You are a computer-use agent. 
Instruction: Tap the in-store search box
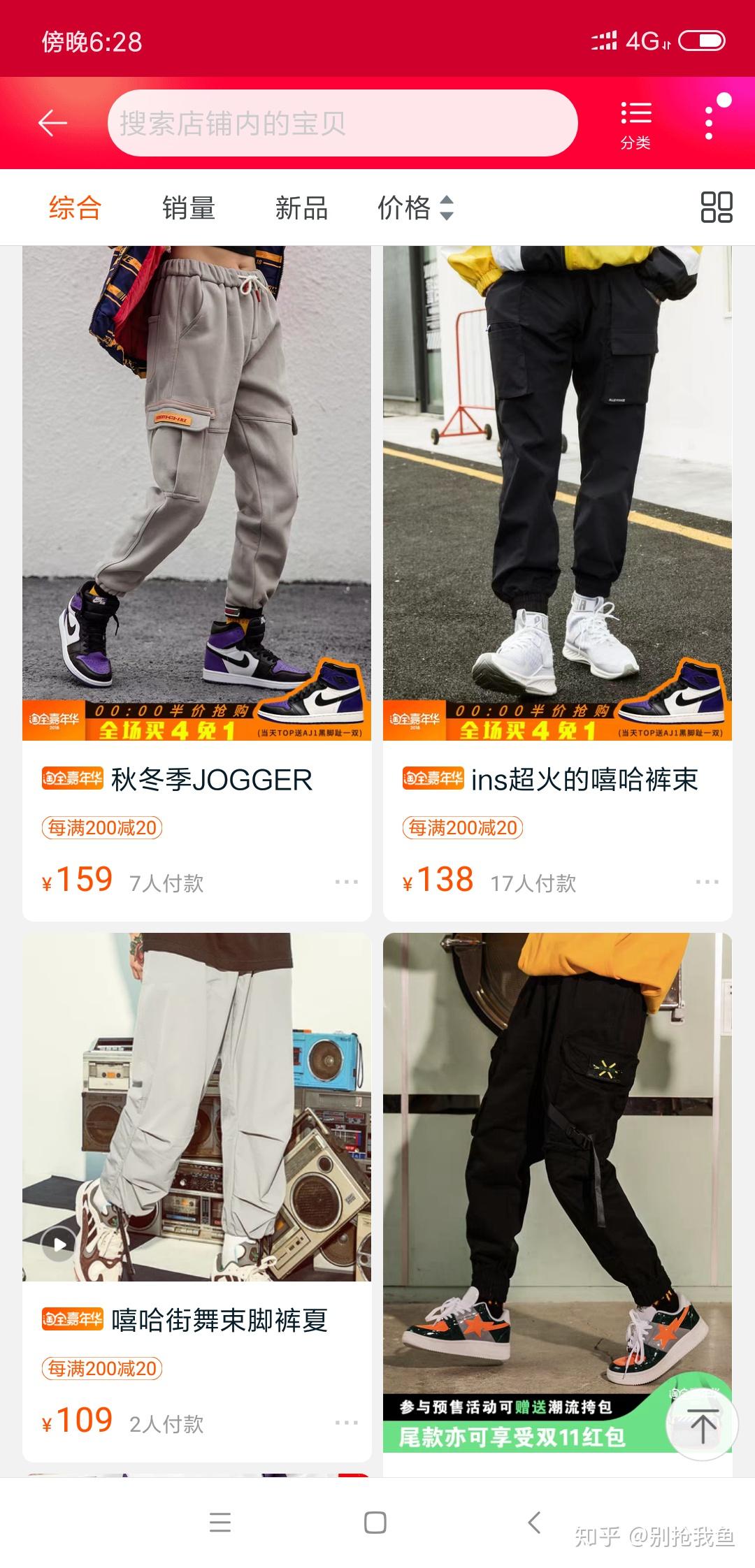343,123
